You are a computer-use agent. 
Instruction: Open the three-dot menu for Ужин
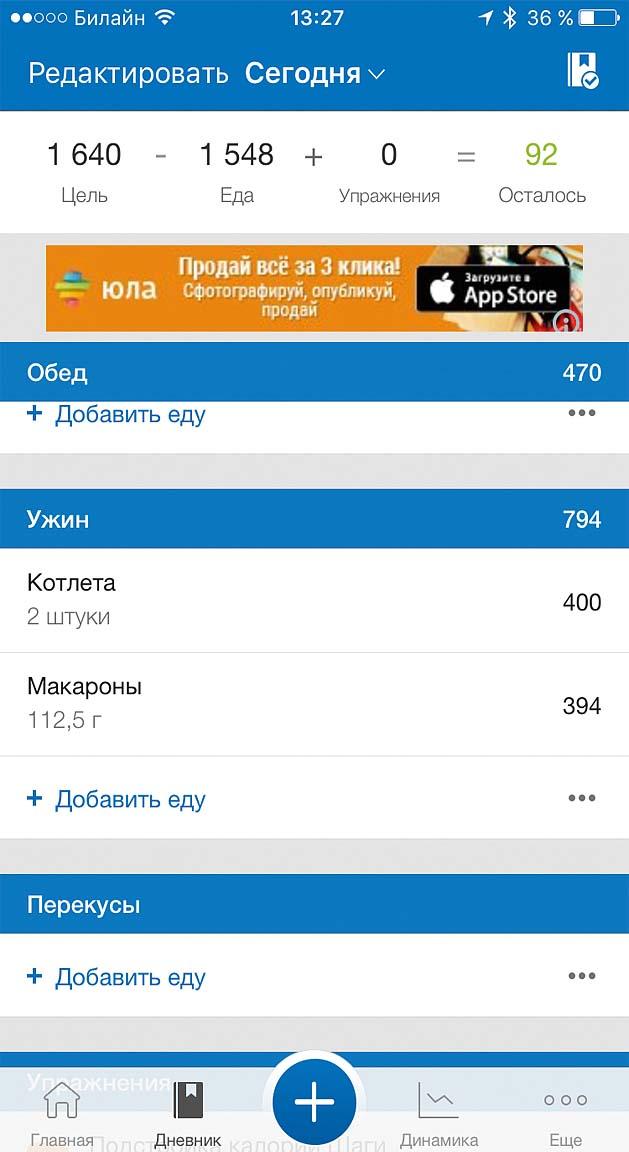tap(581, 798)
